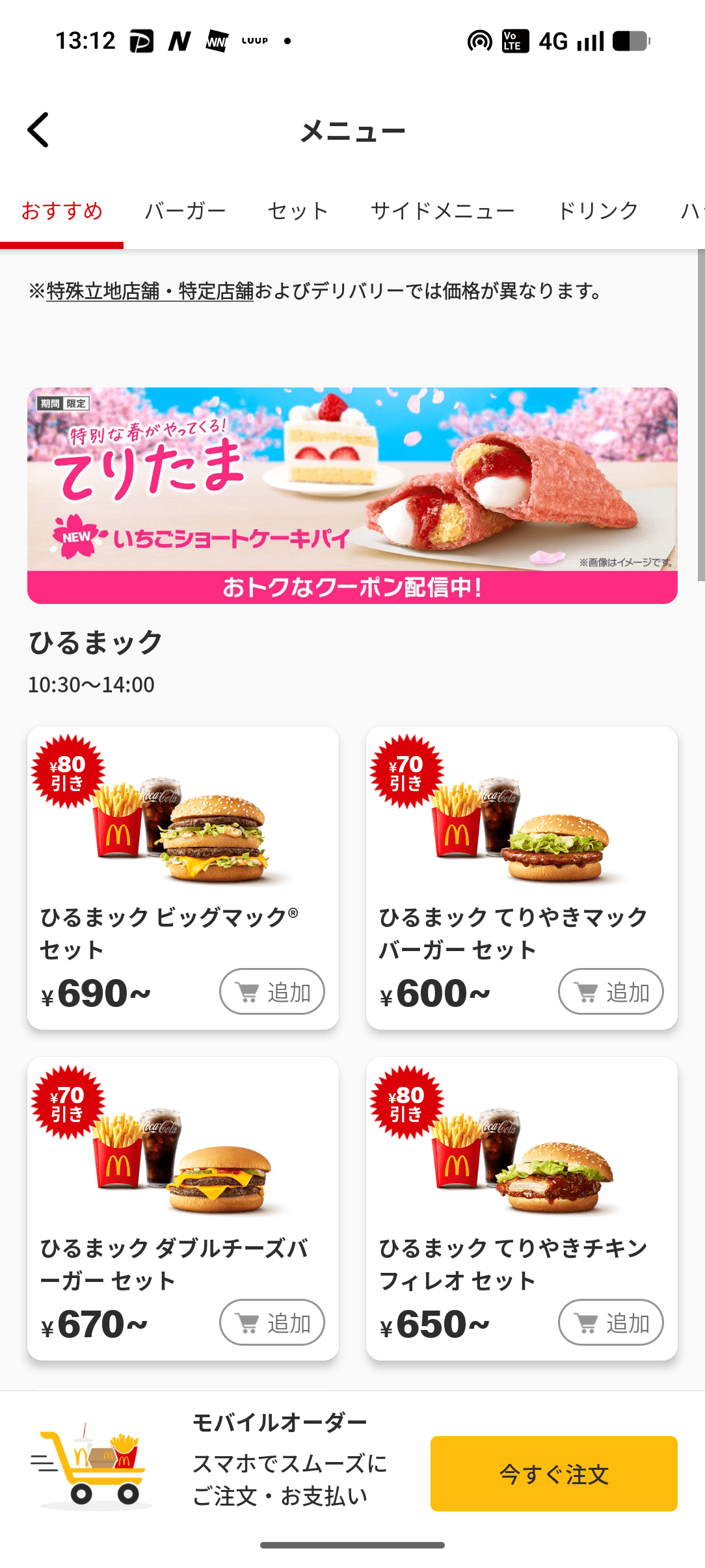Screen dimensions: 705x1568
Task: Switch to the セット tab
Action: point(298,211)
